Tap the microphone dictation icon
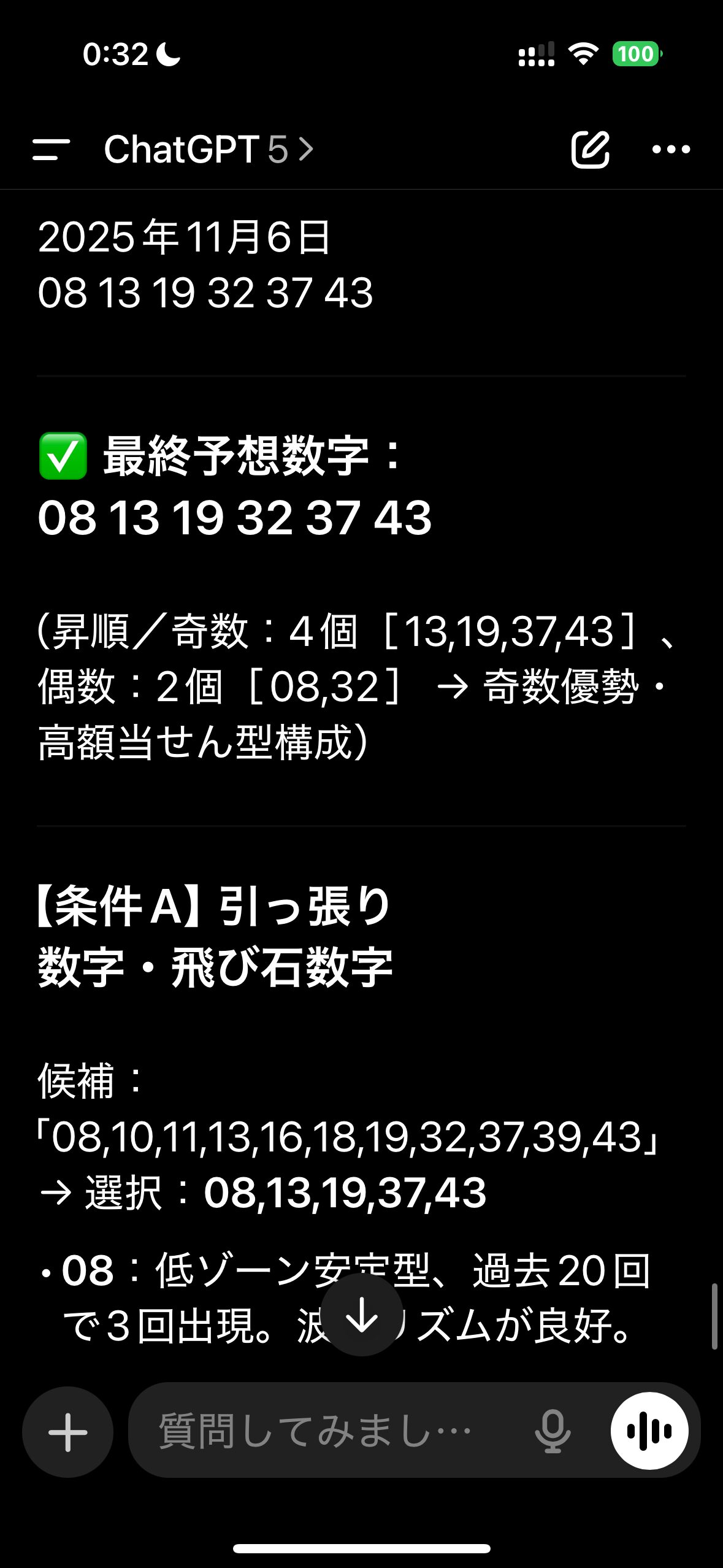The width and height of the screenshot is (723, 1568). point(553,1432)
